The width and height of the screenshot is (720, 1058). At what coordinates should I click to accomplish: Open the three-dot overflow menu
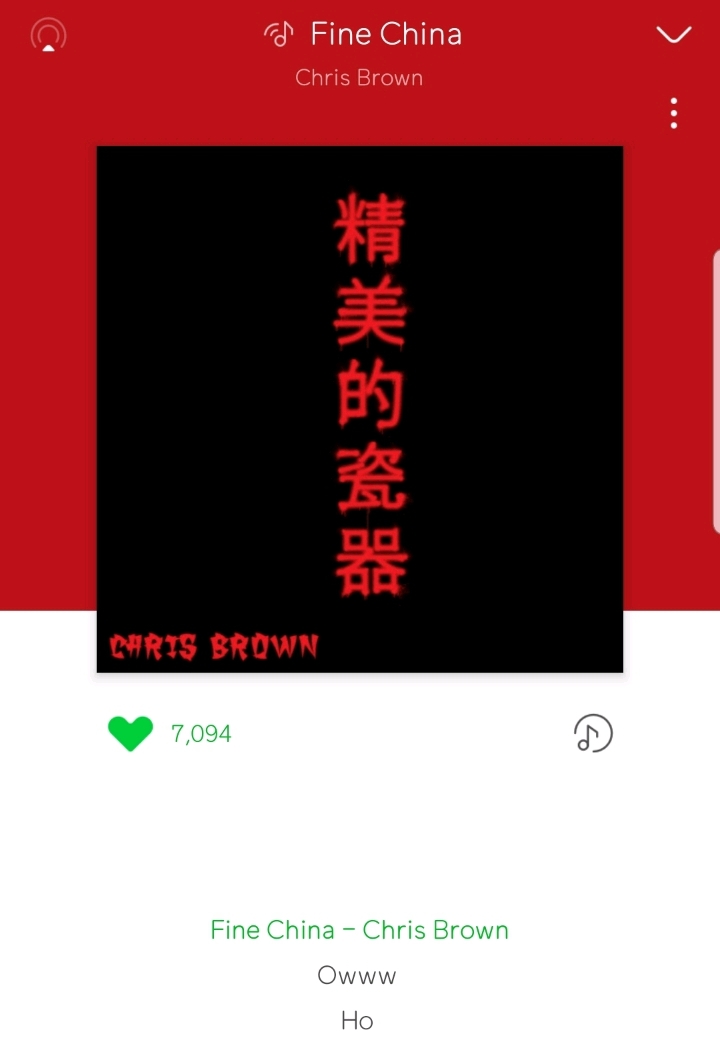pyautogui.click(x=674, y=114)
